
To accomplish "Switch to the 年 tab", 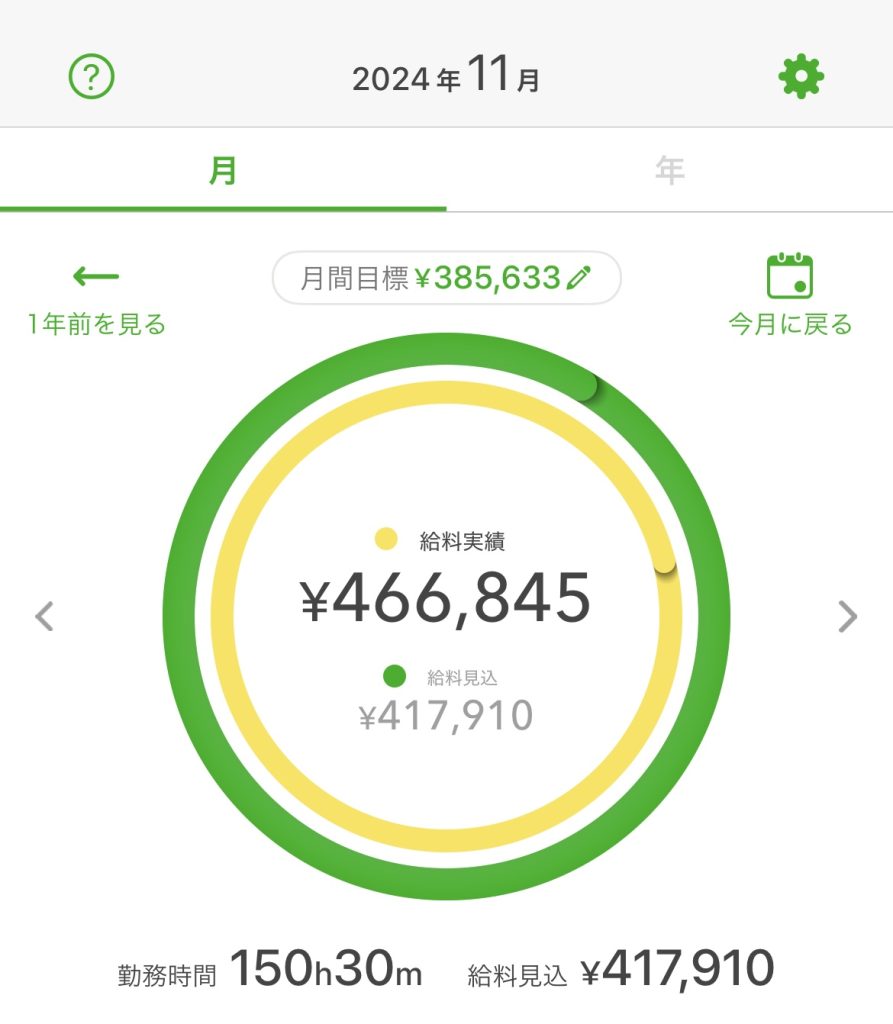I will [669, 171].
